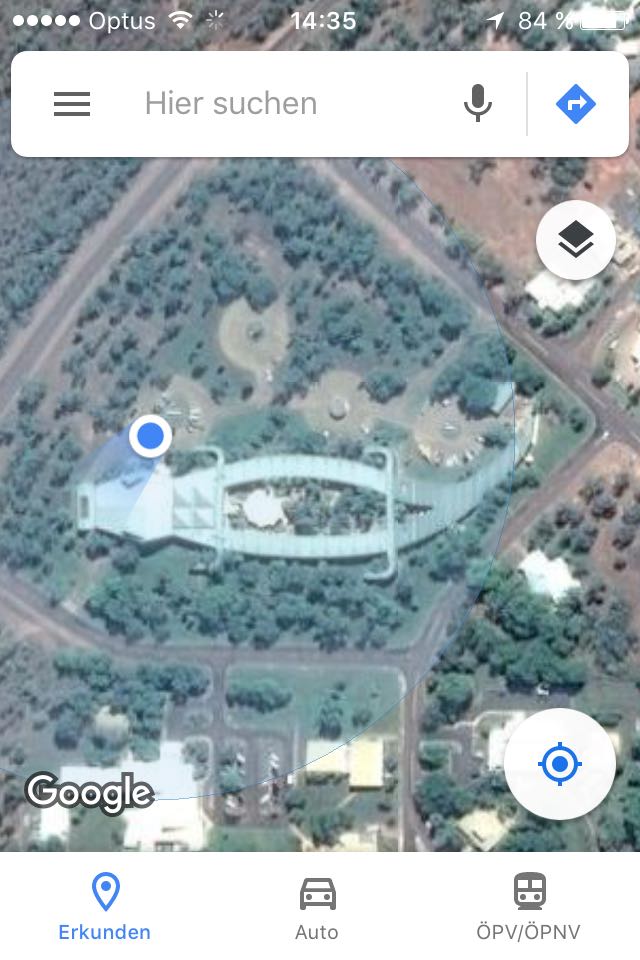Switch to the Erkunden tab
The image size is (640, 960).
tap(105, 906)
